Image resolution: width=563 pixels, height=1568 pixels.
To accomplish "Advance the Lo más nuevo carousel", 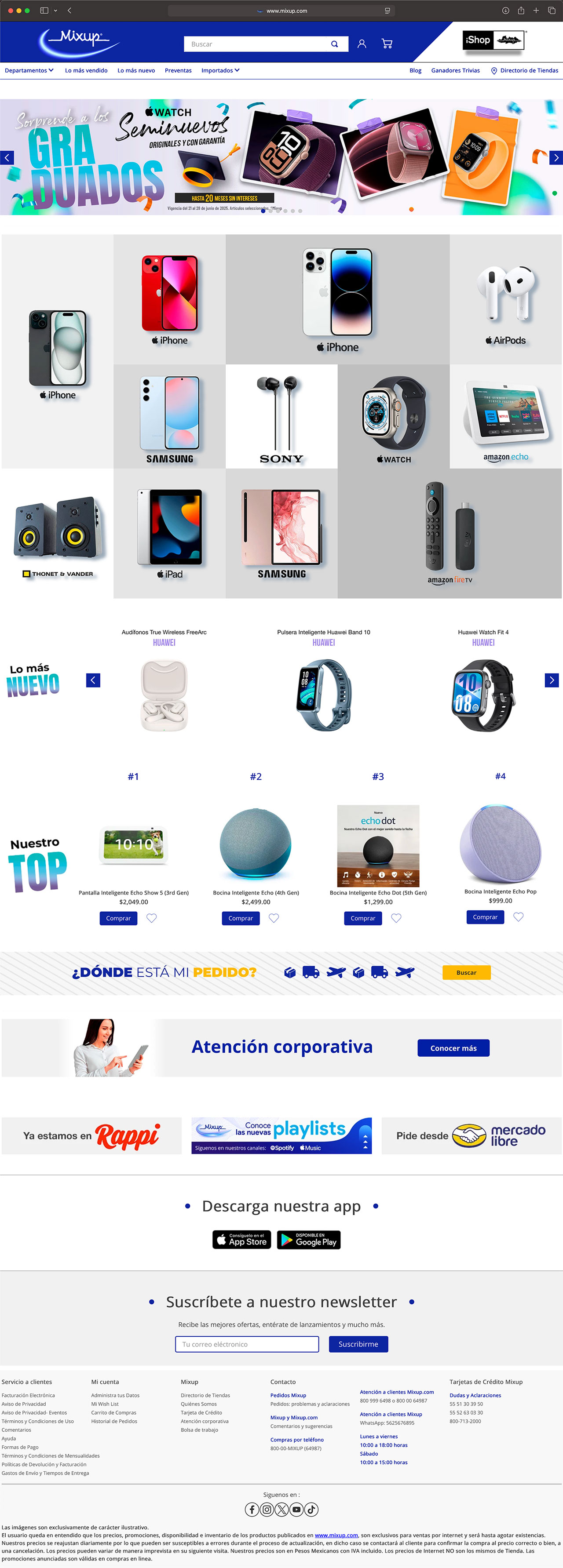I will tap(551, 680).
